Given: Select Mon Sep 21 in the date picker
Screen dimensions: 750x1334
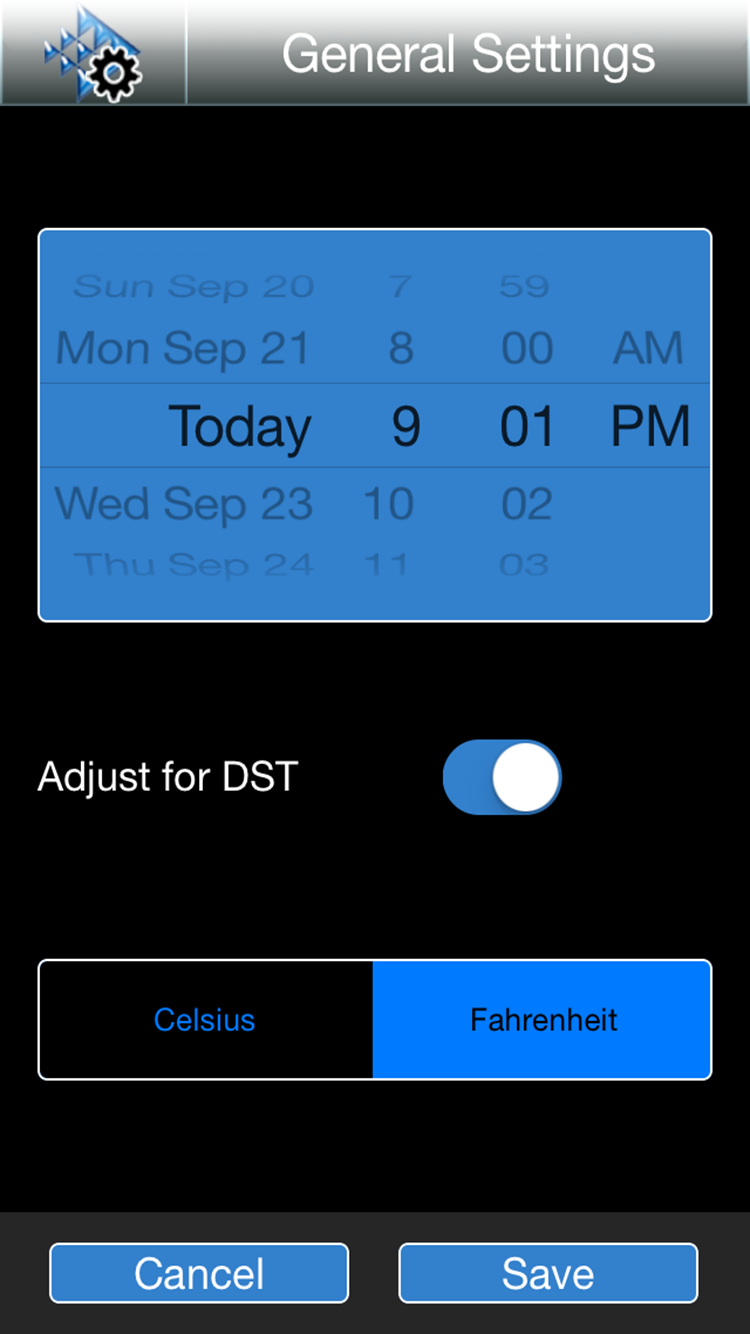Looking at the screenshot, I should pos(182,349).
